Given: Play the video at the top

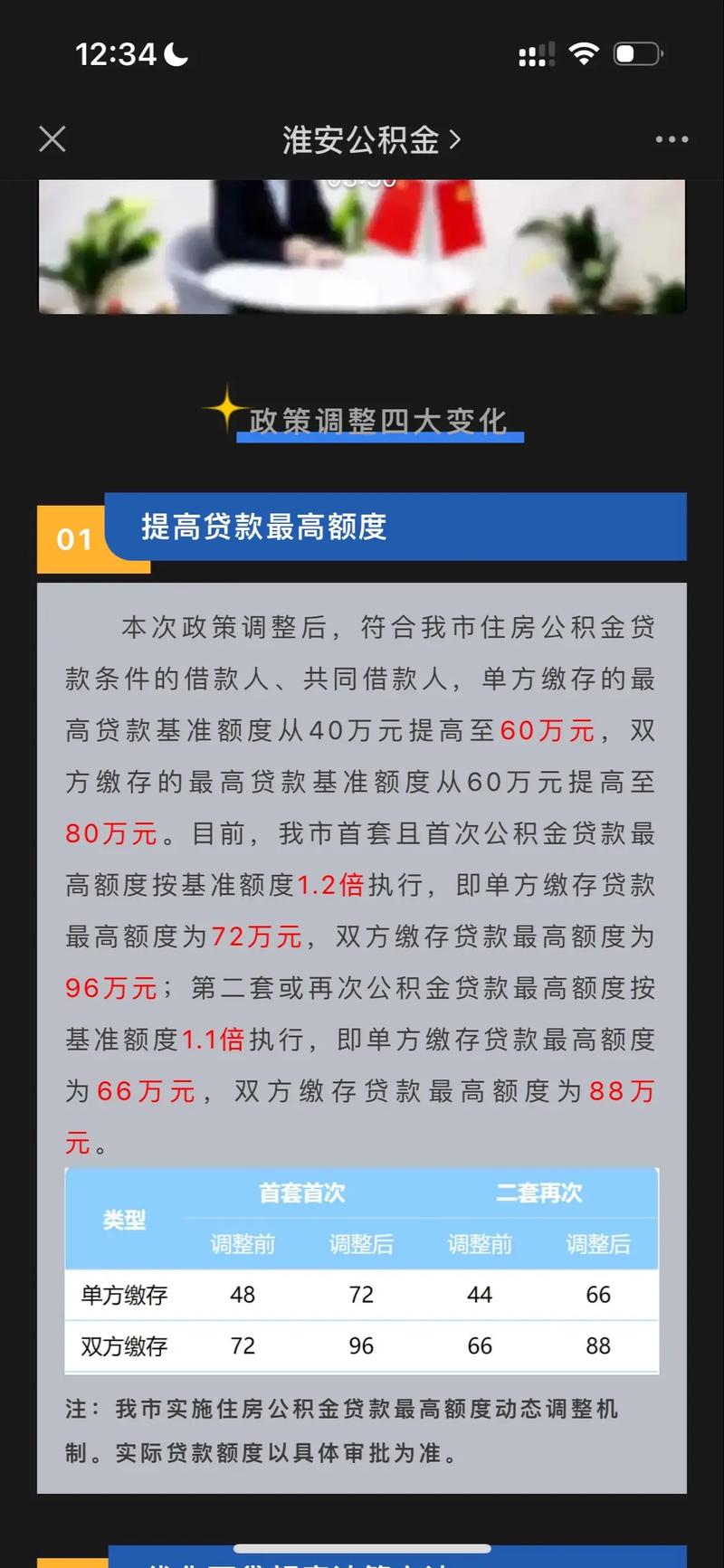Looking at the screenshot, I should coord(362,246).
